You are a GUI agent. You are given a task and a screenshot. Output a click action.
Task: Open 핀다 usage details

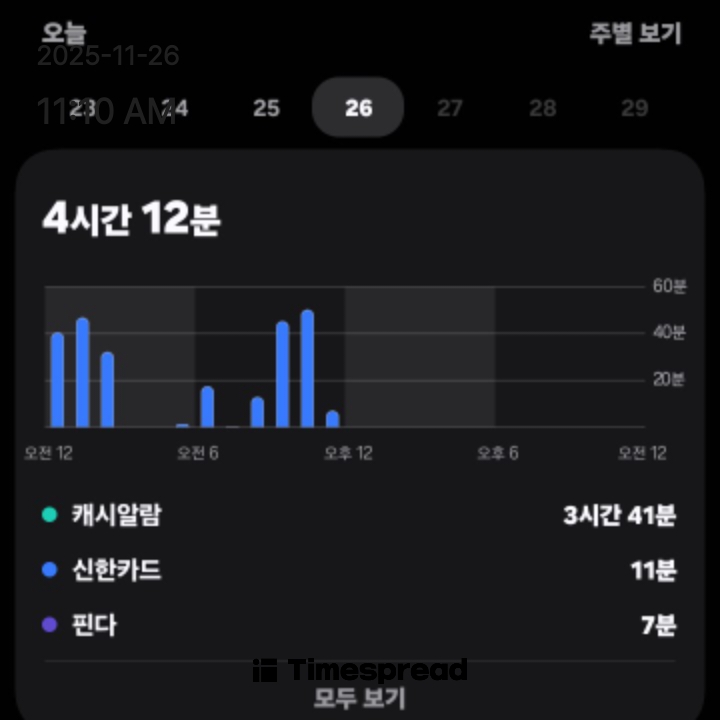(x=358, y=626)
